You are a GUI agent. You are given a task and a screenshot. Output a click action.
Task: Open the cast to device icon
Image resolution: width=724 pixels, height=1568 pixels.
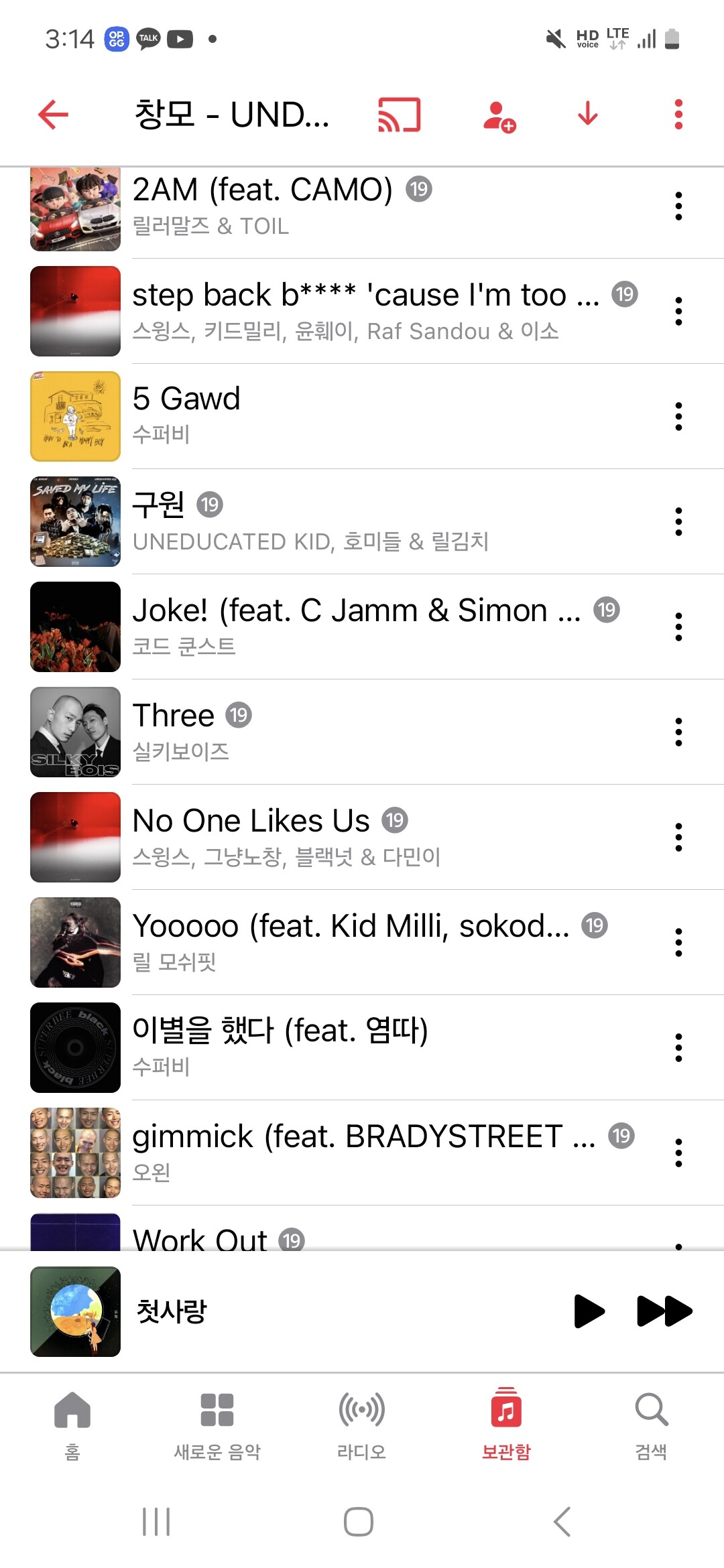tap(400, 115)
